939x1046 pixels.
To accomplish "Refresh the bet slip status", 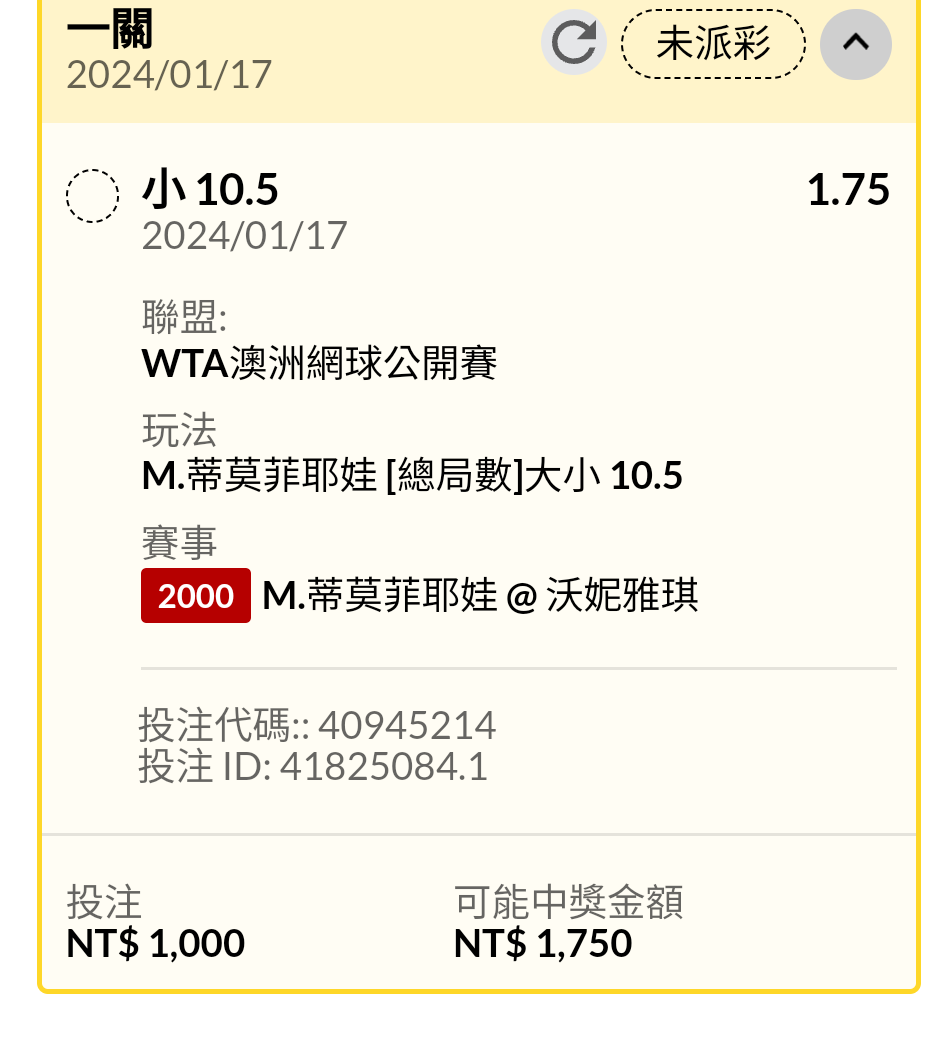I will pos(574,43).
